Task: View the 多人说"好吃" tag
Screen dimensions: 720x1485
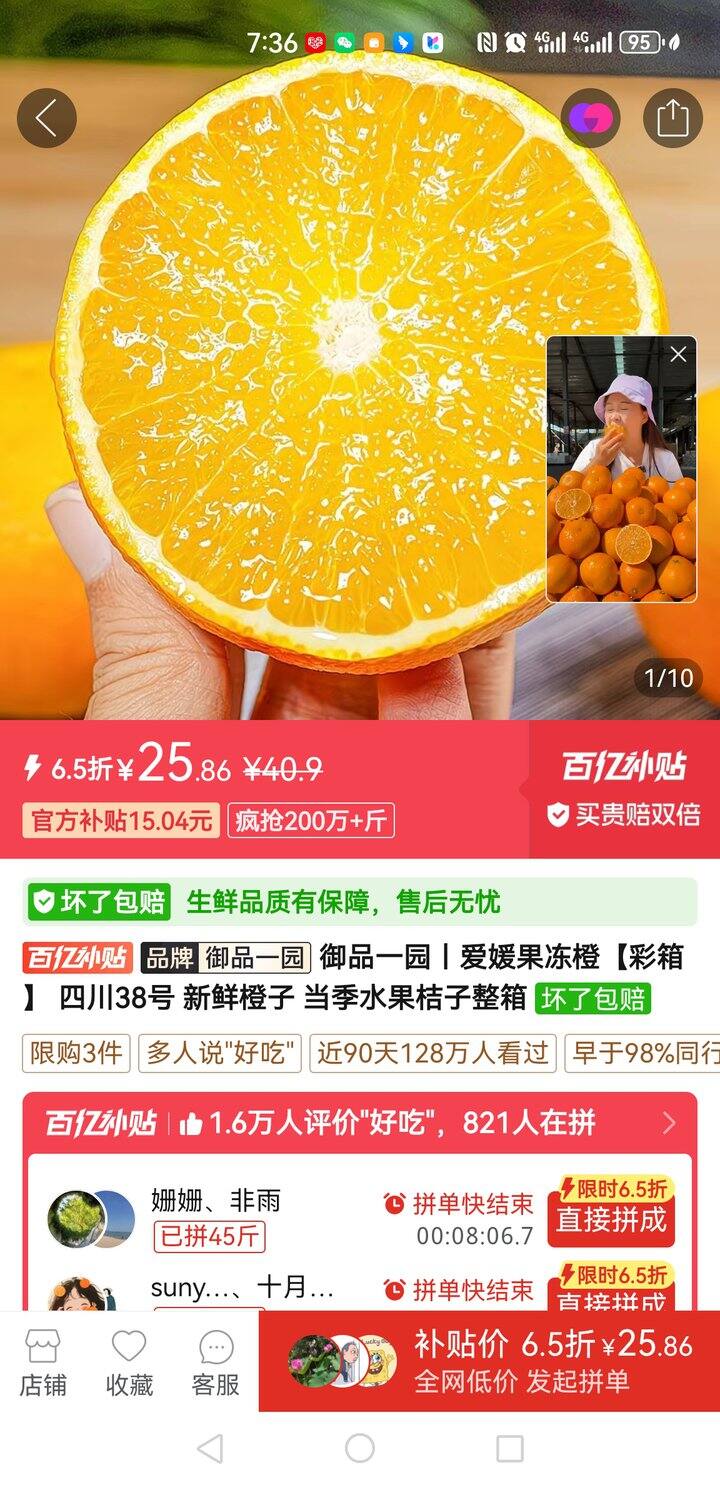Action: coord(219,1053)
